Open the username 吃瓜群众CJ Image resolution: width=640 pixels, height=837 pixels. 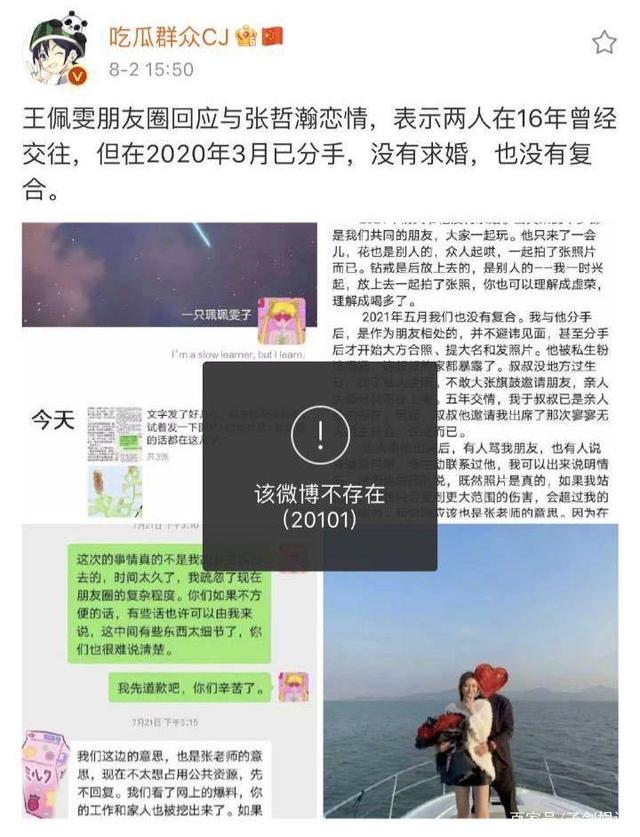click(169, 36)
